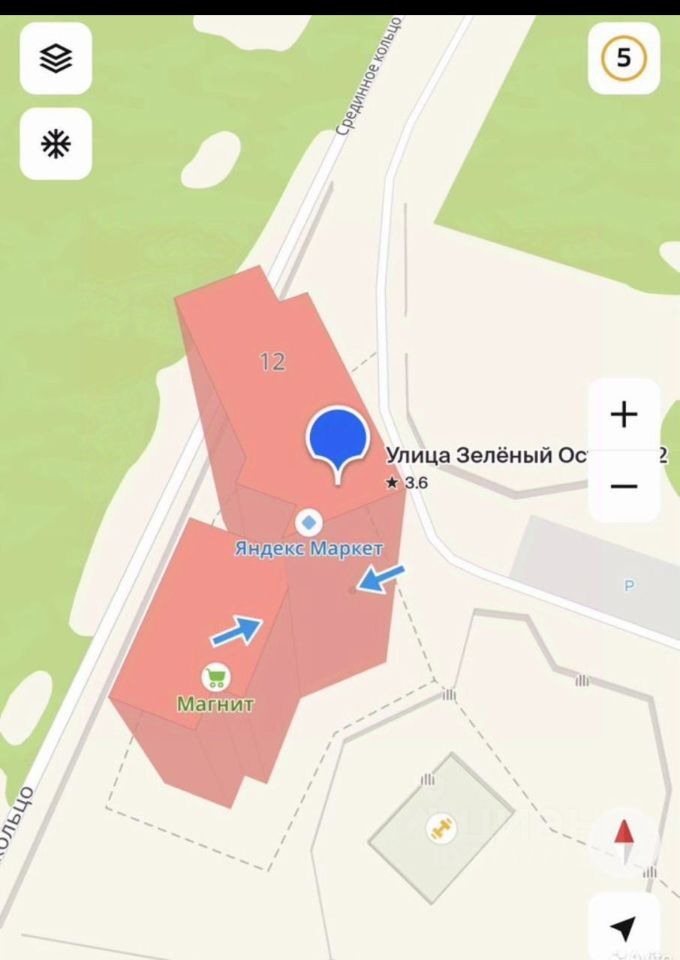The height and width of the screenshot is (960, 680).
Task: Open the Яндекс Маркет place marker
Action: [x=308, y=522]
